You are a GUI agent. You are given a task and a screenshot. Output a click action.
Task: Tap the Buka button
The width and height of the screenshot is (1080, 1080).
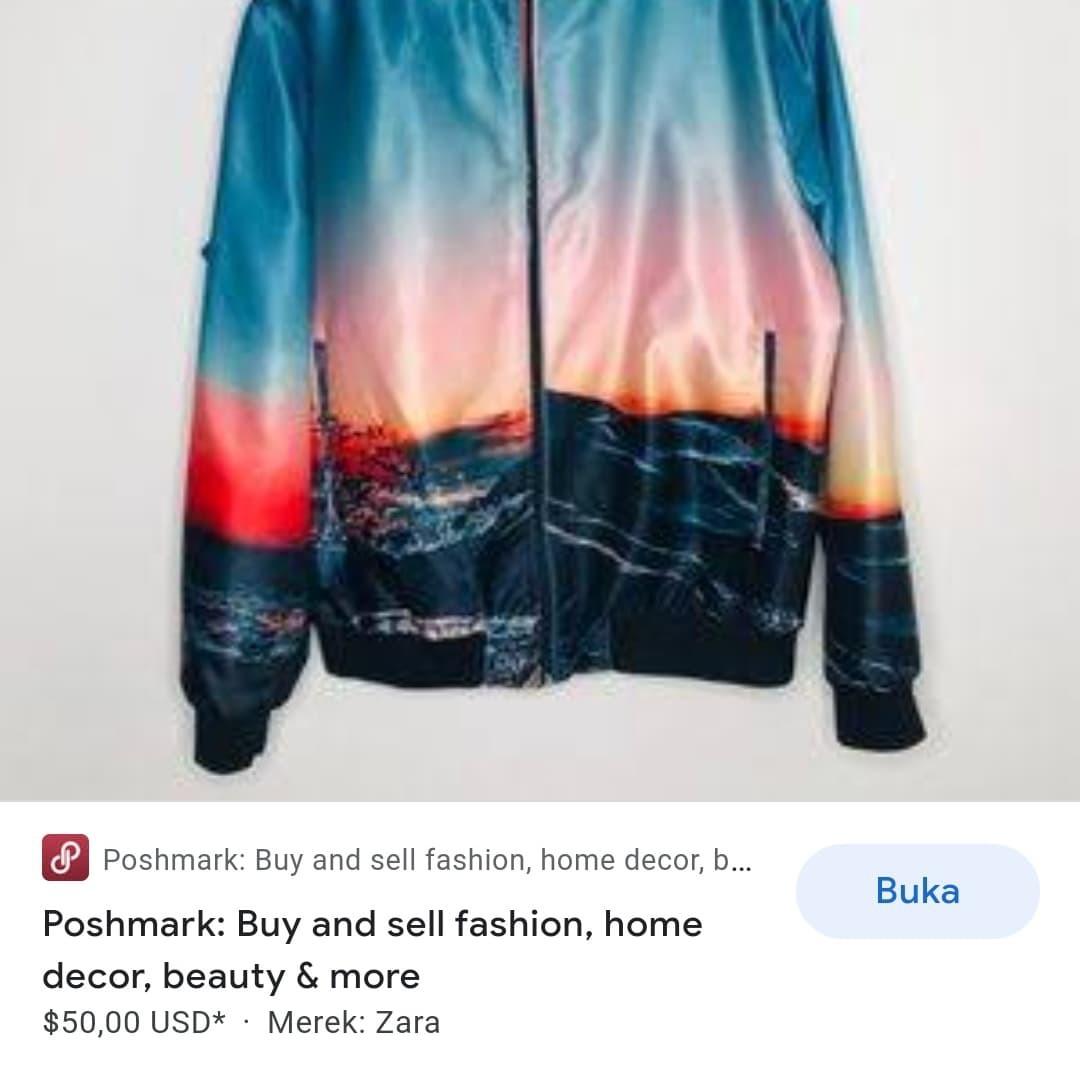(x=917, y=891)
